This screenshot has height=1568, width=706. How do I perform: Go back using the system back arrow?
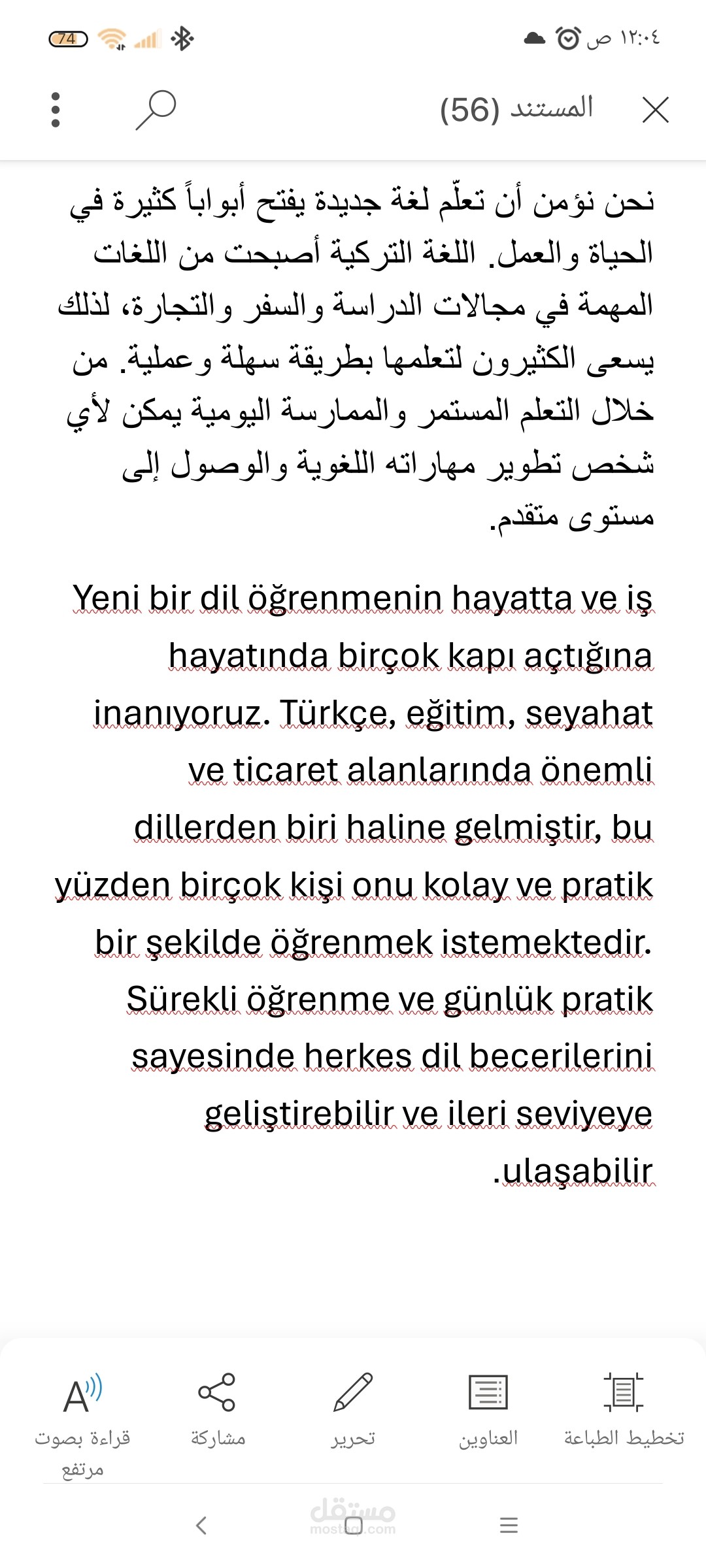coord(201,1526)
